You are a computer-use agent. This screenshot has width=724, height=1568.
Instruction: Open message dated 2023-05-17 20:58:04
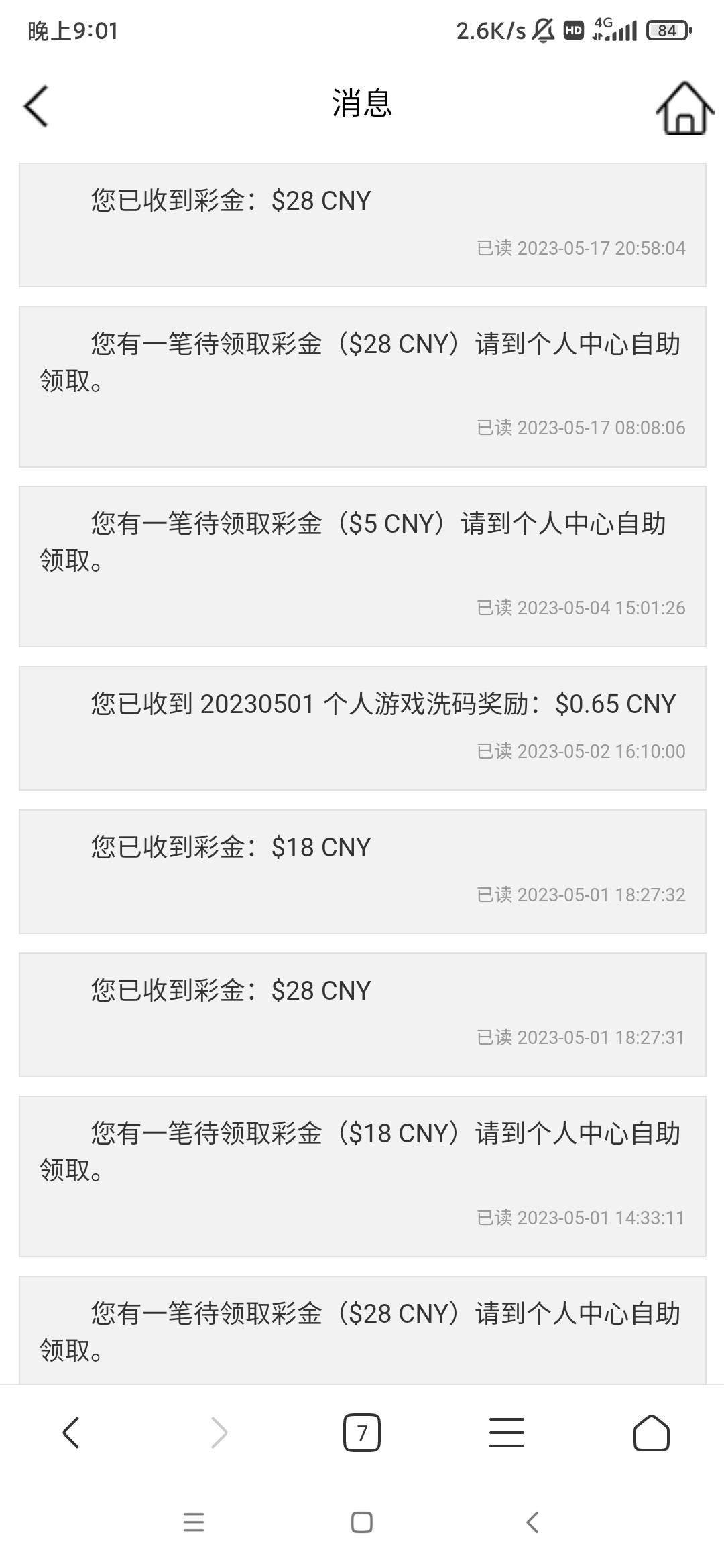coord(362,225)
